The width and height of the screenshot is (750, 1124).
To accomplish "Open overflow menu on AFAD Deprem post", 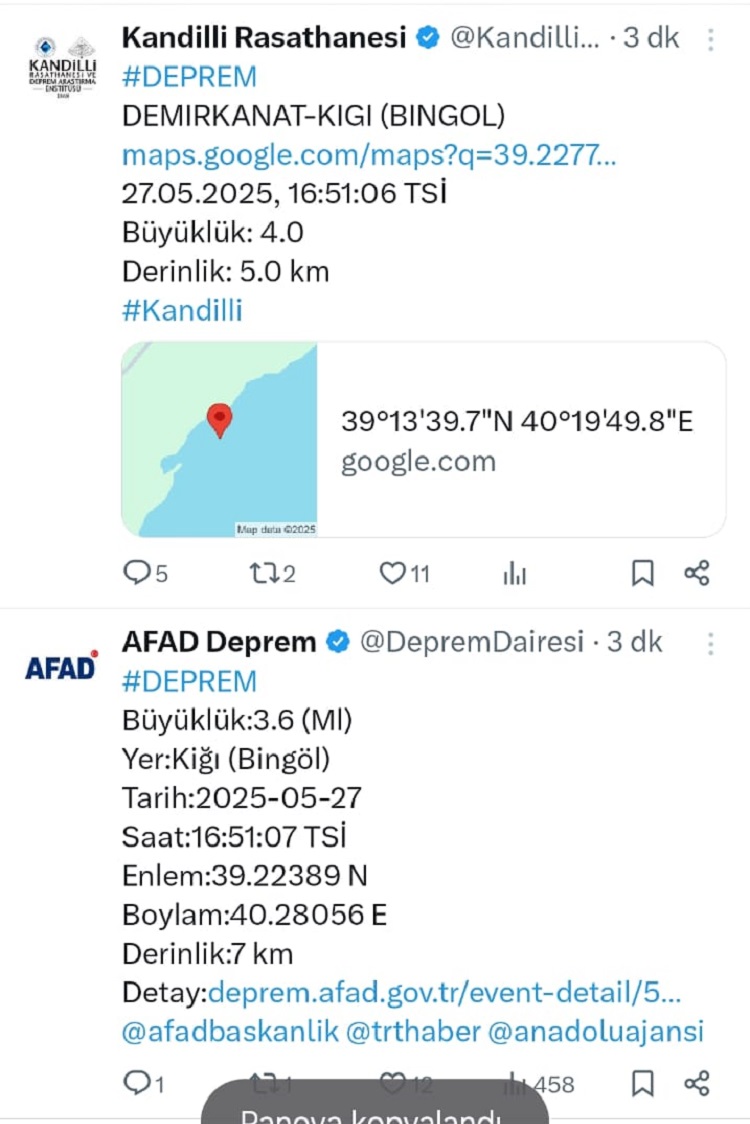I will [711, 644].
